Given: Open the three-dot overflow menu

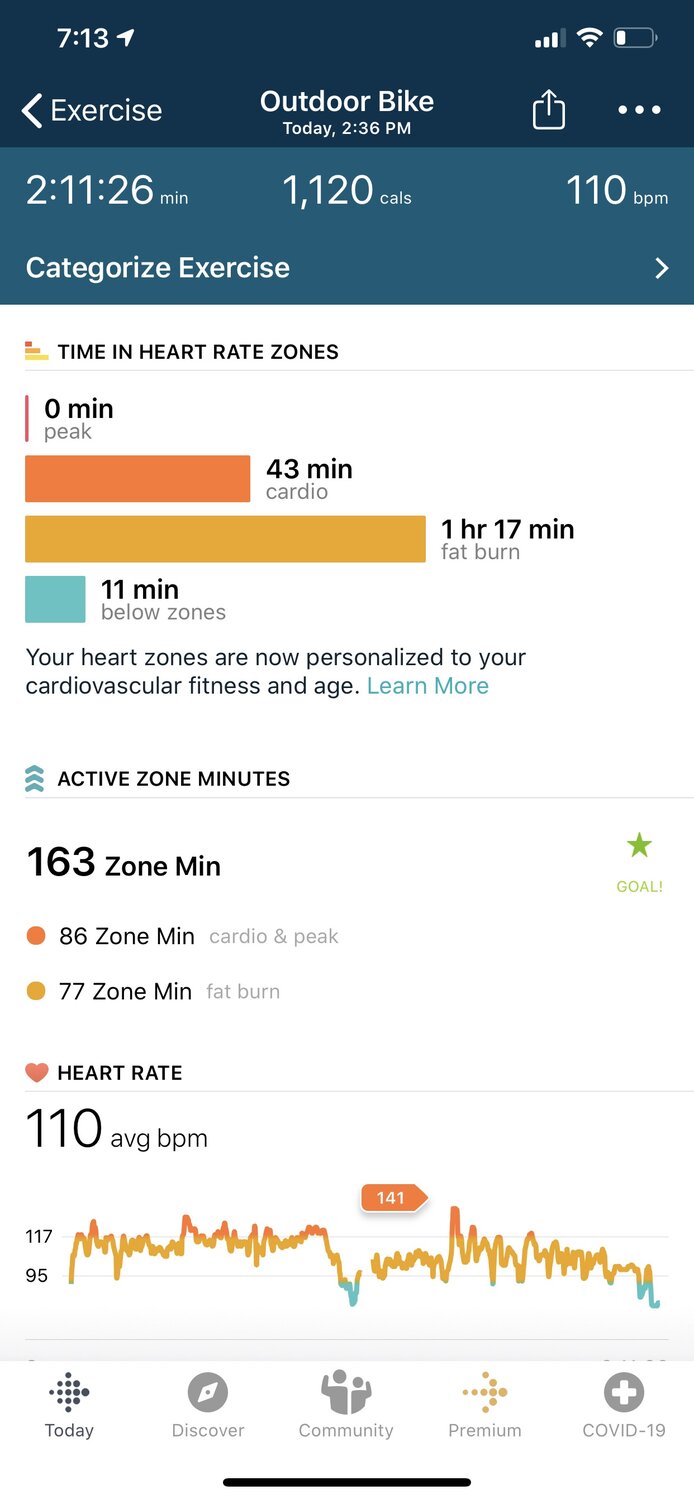Looking at the screenshot, I should [x=639, y=110].
